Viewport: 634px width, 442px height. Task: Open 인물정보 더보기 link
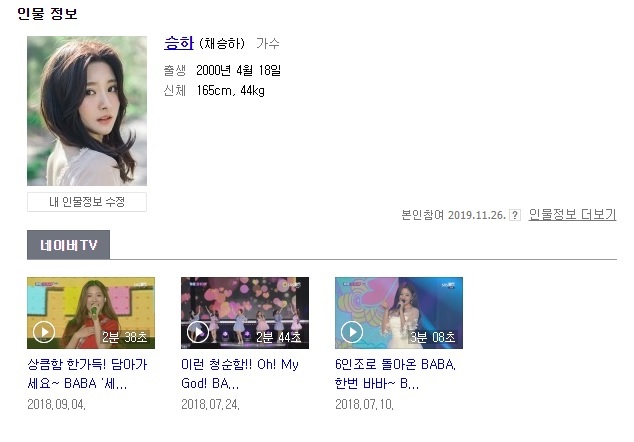[572, 214]
